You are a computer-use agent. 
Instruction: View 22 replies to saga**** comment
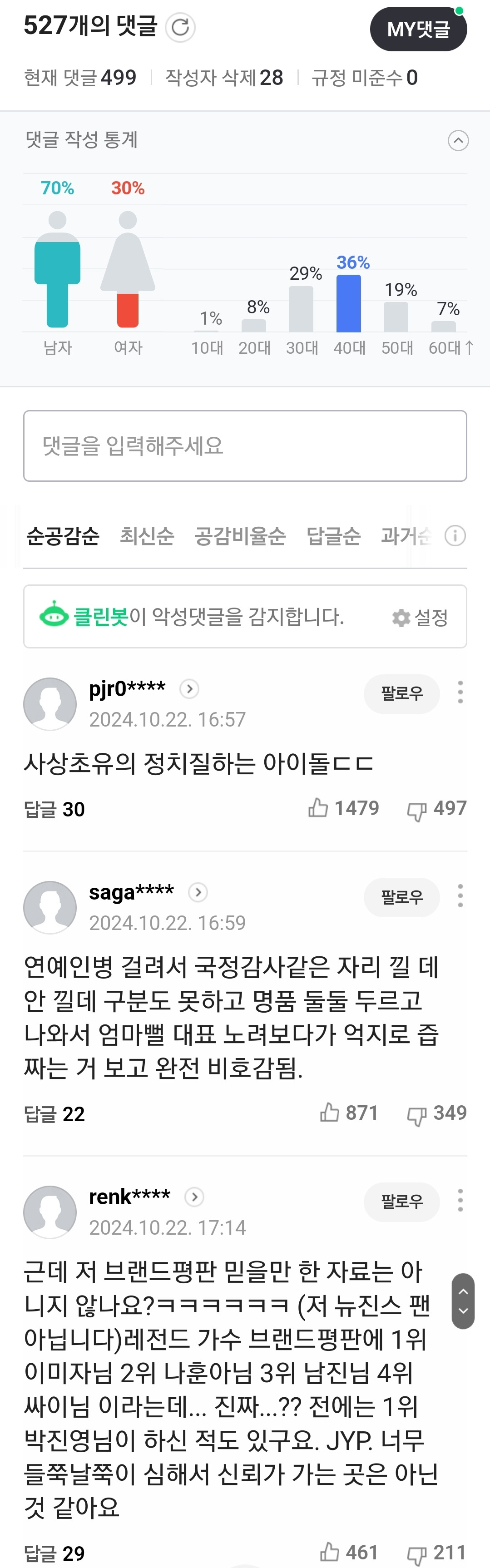tap(54, 1114)
